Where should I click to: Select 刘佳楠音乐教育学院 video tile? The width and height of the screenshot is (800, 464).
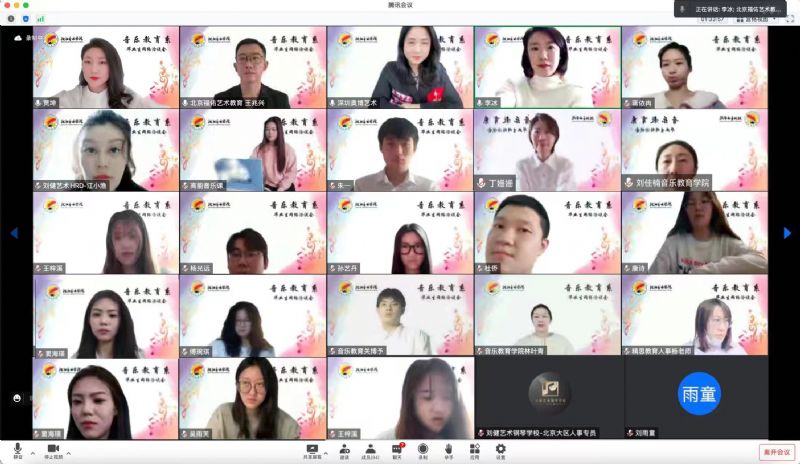coord(695,150)
